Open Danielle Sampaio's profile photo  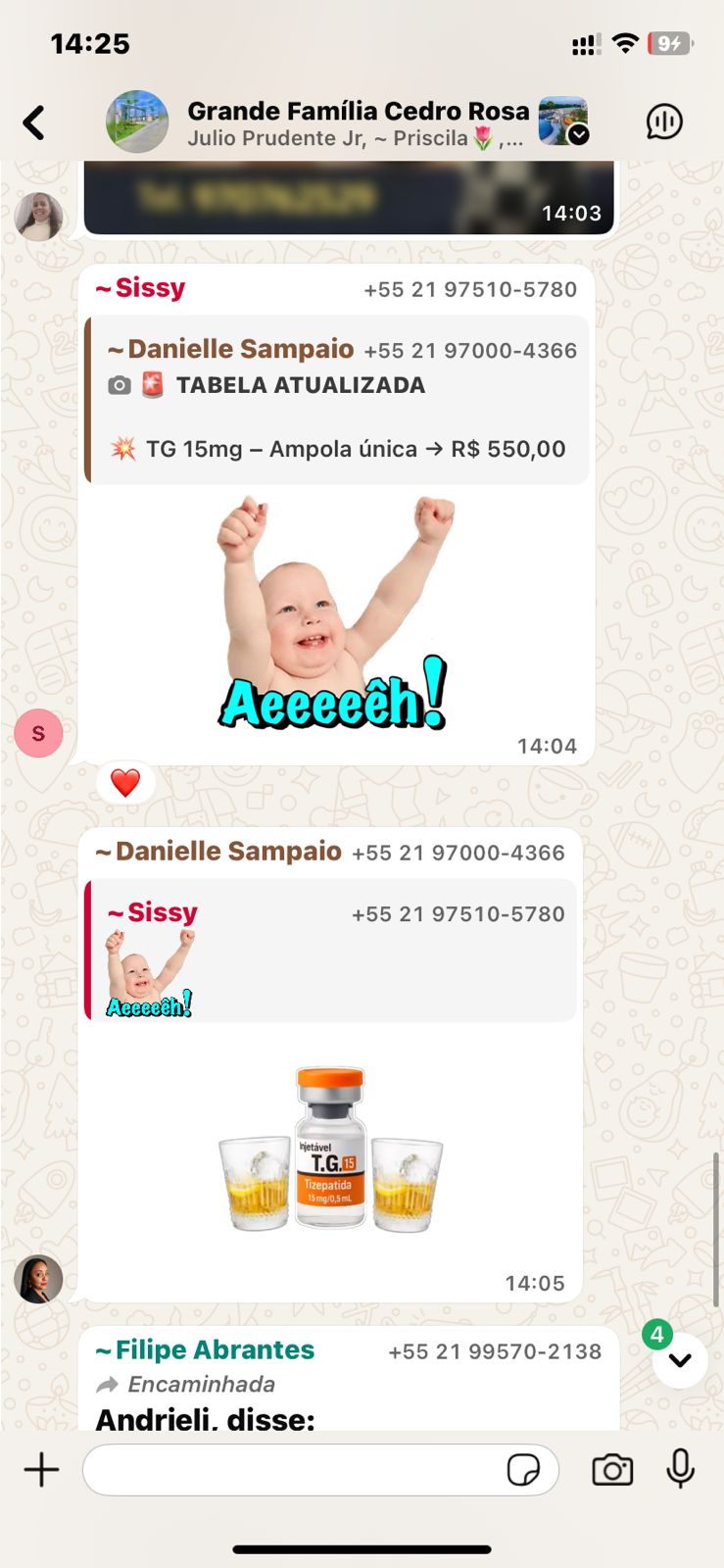tap(38, 1278)
